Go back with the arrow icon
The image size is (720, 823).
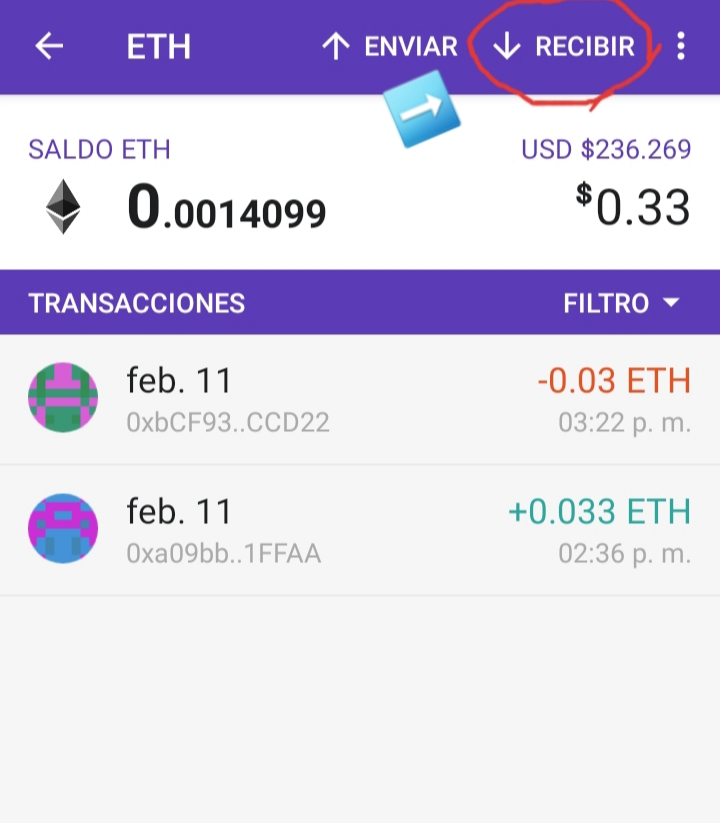(x=49, y=47)
